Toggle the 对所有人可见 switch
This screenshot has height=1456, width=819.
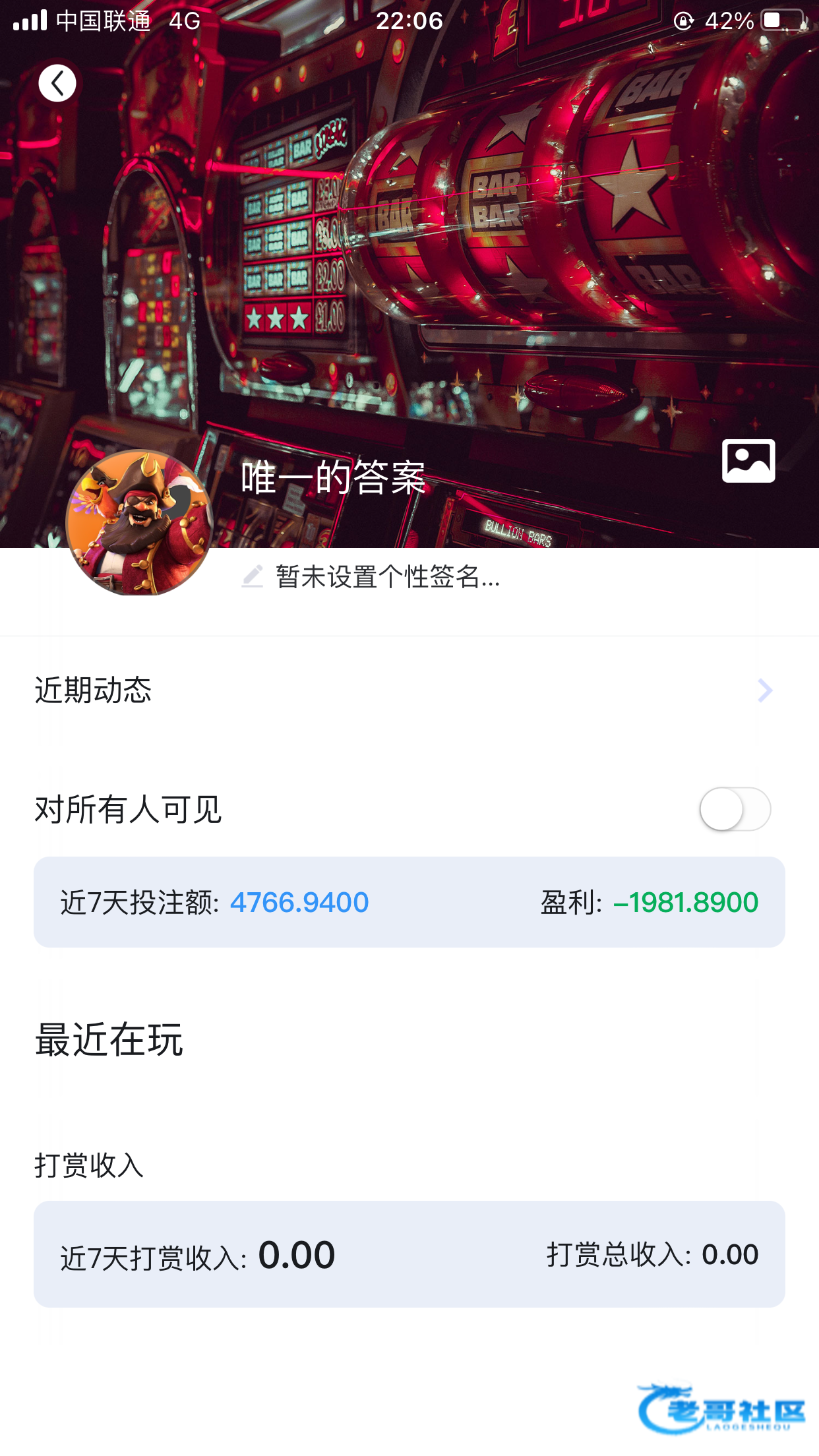point(735,809)
